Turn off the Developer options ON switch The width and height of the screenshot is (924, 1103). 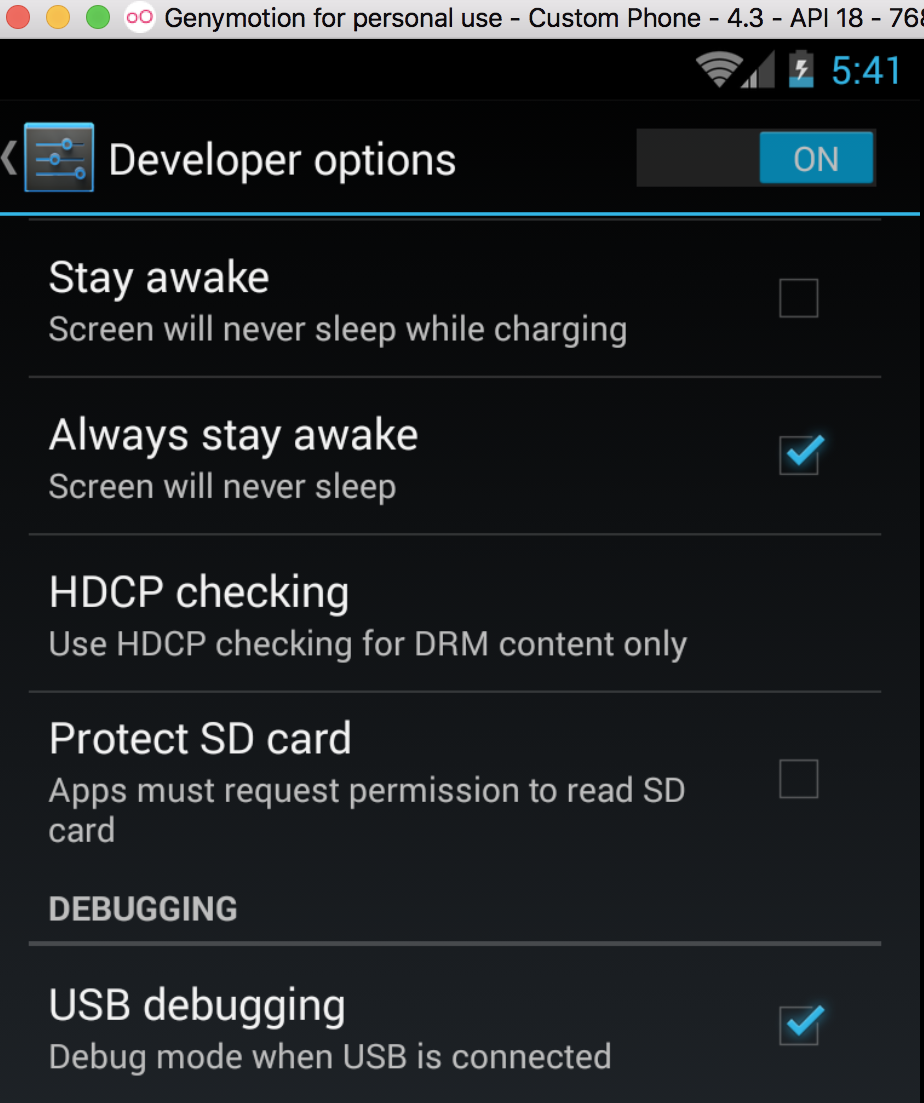[756, 159]
